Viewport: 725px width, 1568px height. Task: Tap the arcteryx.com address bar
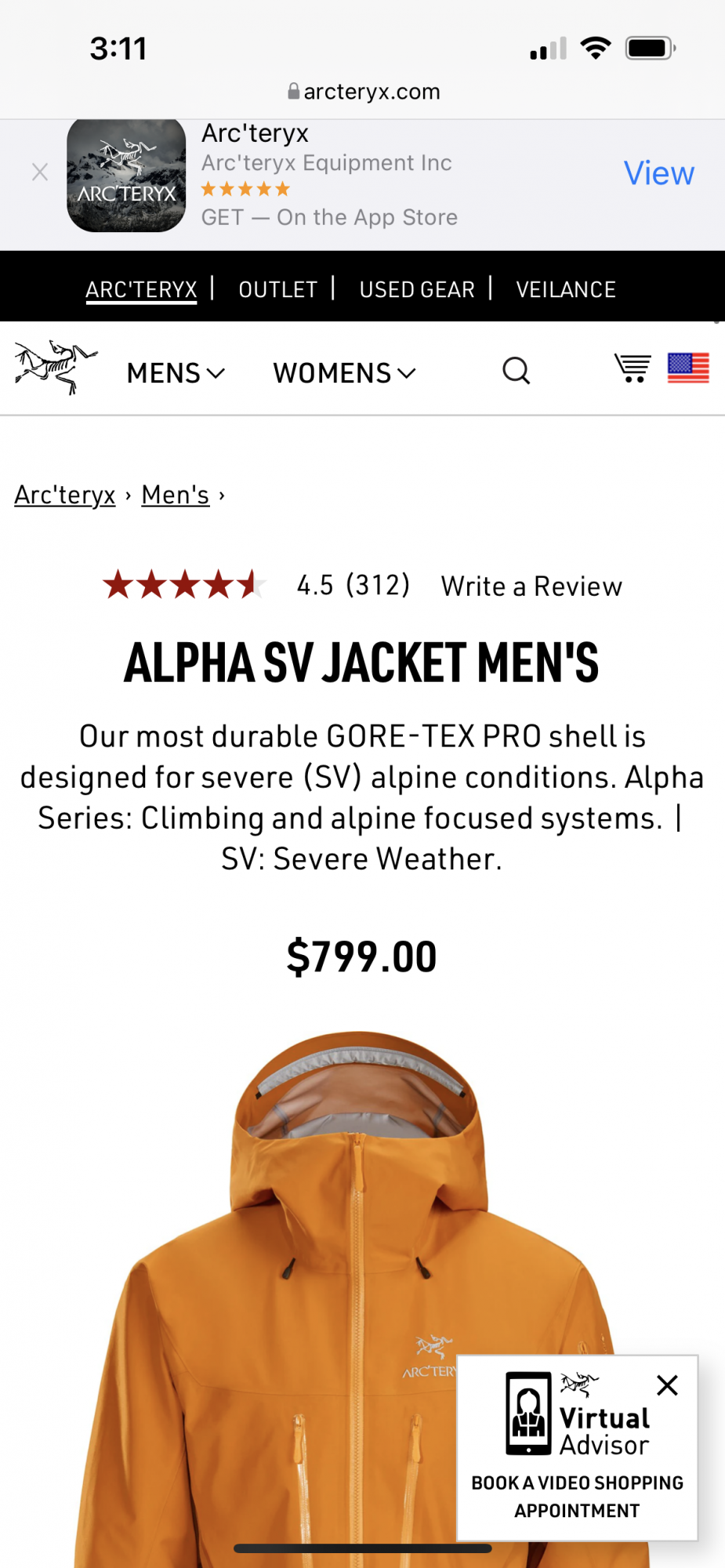click(x=363, y=92)
